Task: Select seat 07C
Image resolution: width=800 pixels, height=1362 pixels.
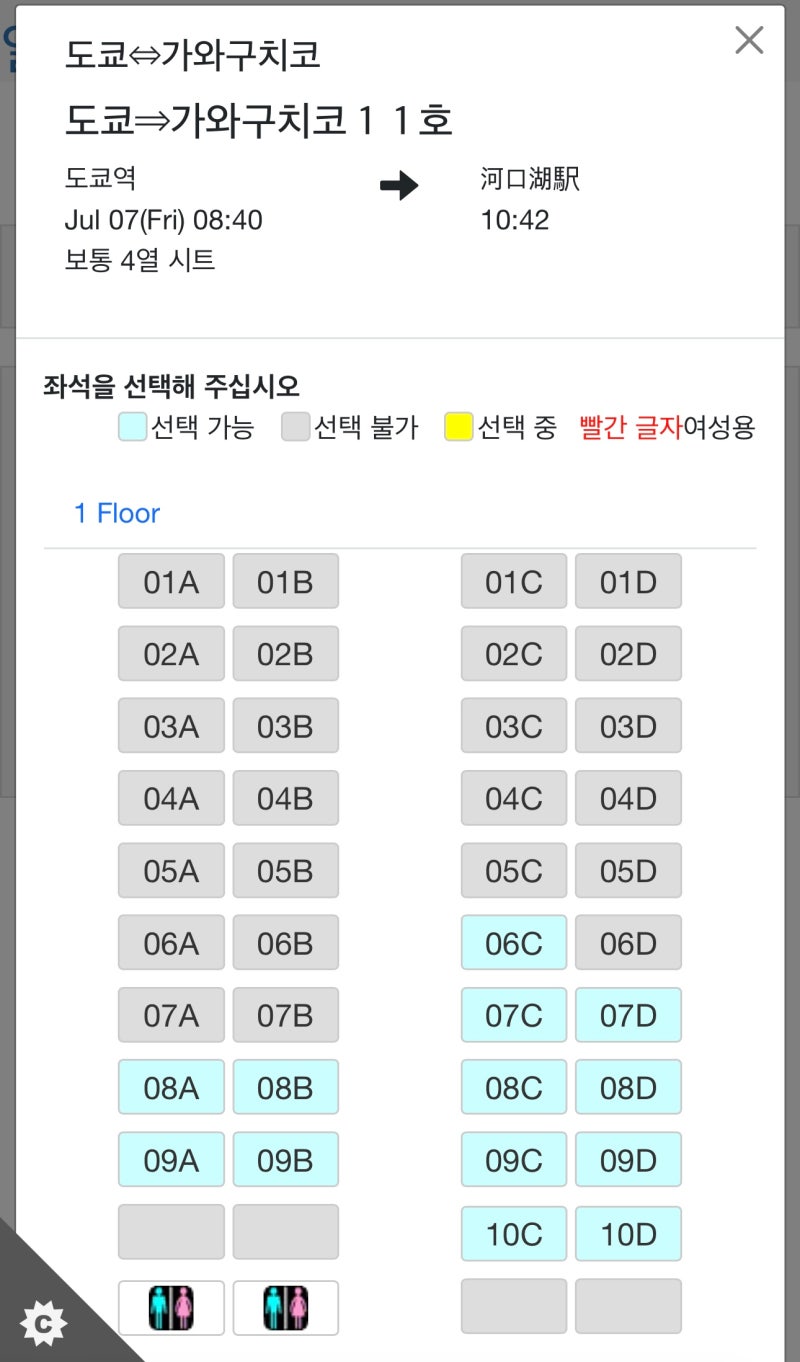Action: [x=513, y=1015]
